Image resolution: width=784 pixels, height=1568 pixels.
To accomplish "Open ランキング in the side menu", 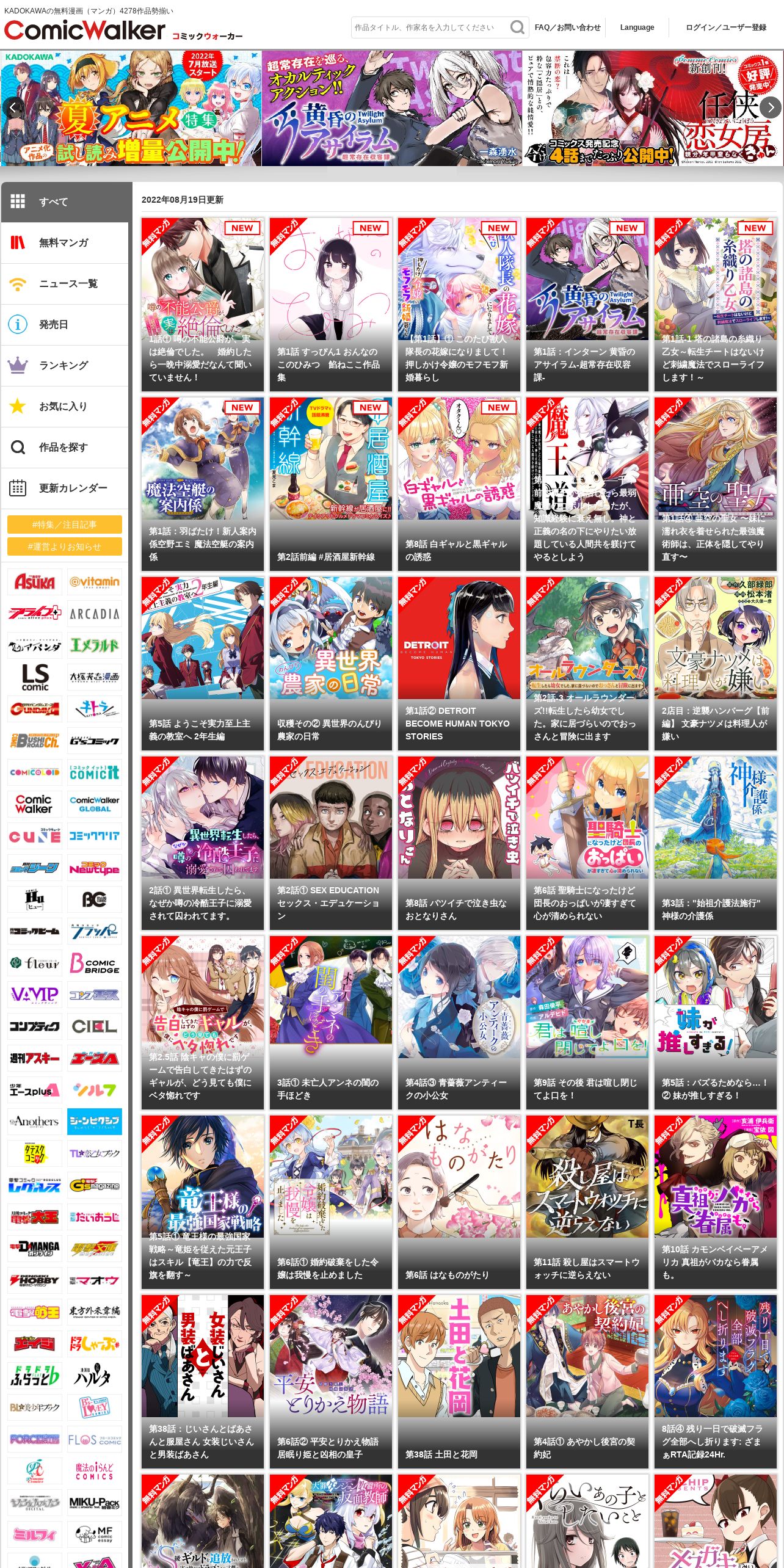I will (x=65, y=366).
